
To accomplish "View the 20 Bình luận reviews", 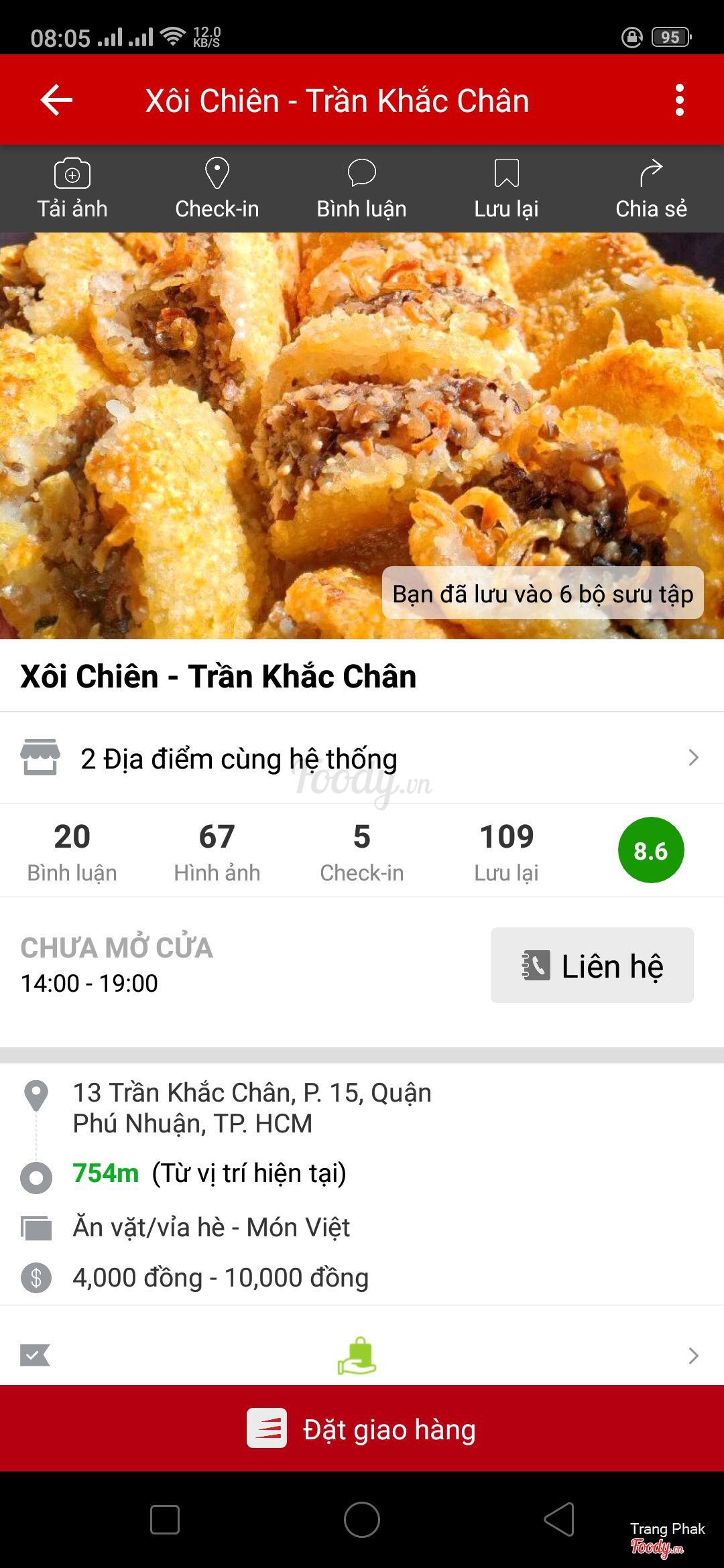I will (72, 851).
